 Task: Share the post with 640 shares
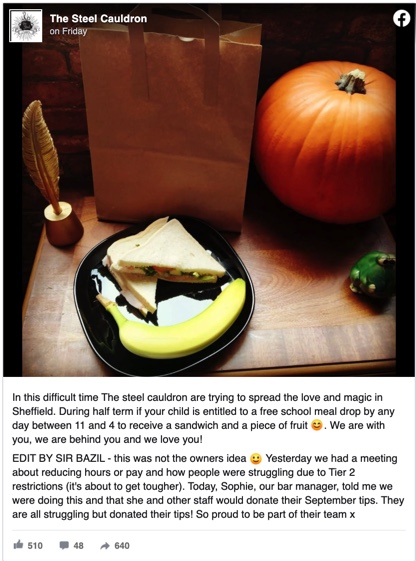tap(115, 545)
